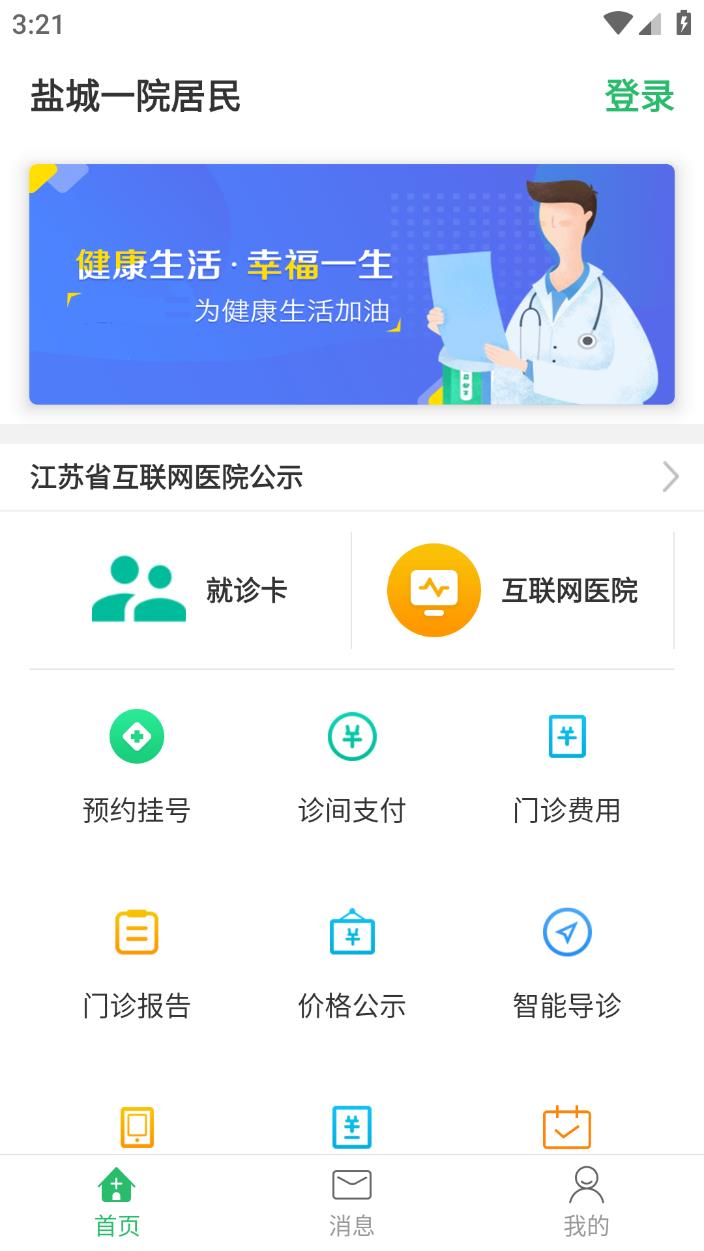Open 诊间支付 payment

[352, 766]
